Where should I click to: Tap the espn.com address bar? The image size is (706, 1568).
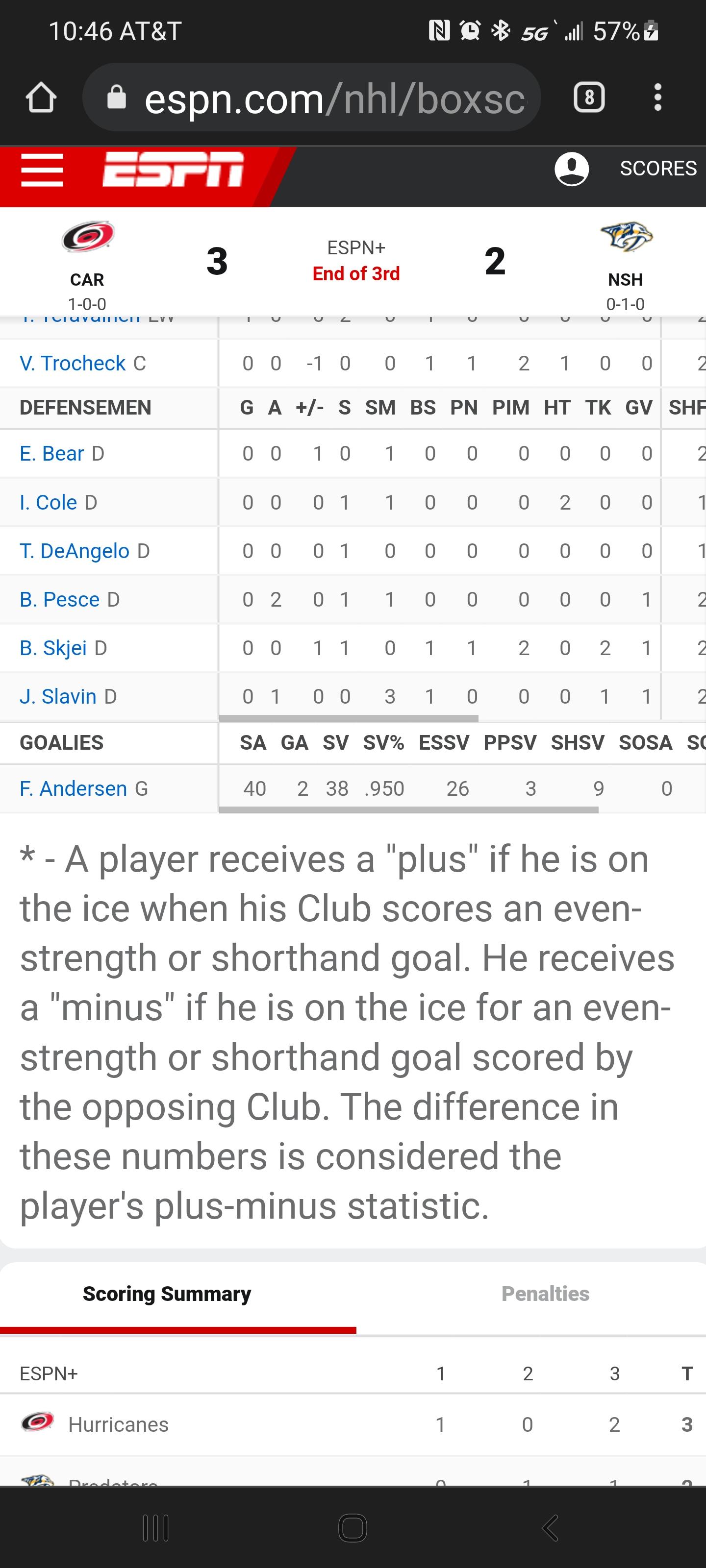pyautogui.click(x=311, y=98)
